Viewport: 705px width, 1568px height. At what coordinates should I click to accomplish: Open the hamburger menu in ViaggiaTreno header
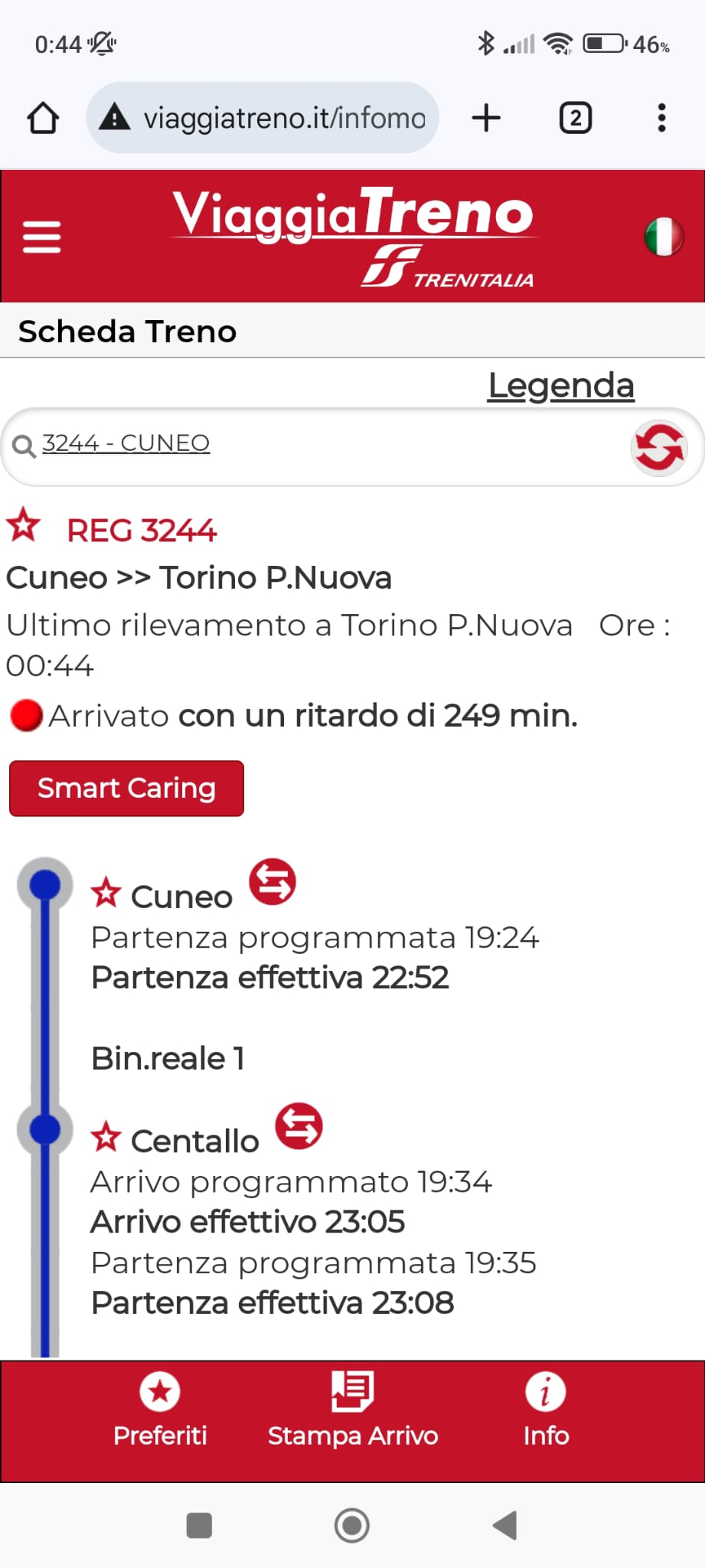tap(41, 237)
